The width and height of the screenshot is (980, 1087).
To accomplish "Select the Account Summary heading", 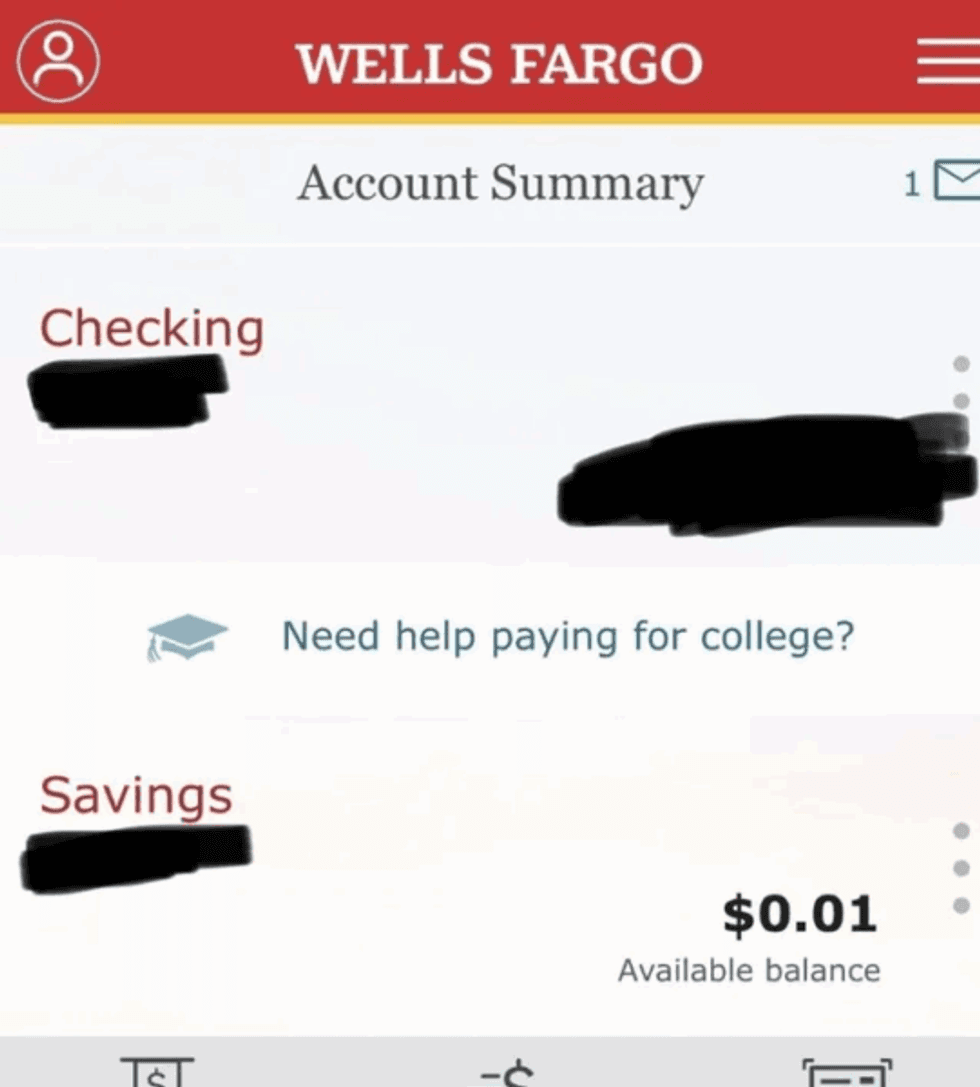I will 502,184.
